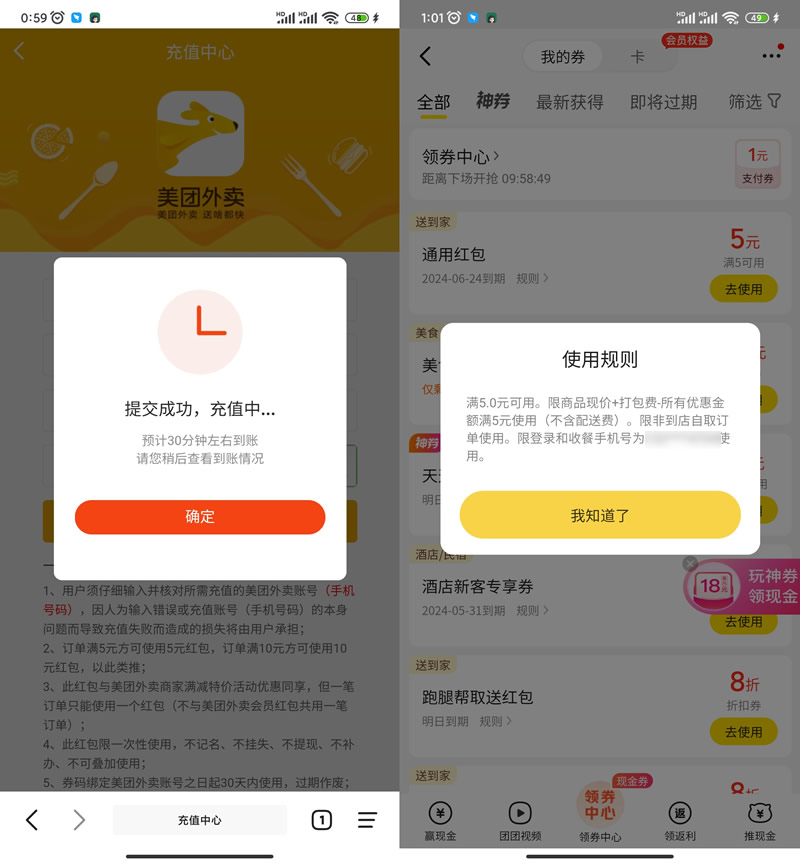Confirm the 提交成功 dialog with 确定
Image resolution: width=800 pixels, height=865 pixels.
click(x=200, y=517)
